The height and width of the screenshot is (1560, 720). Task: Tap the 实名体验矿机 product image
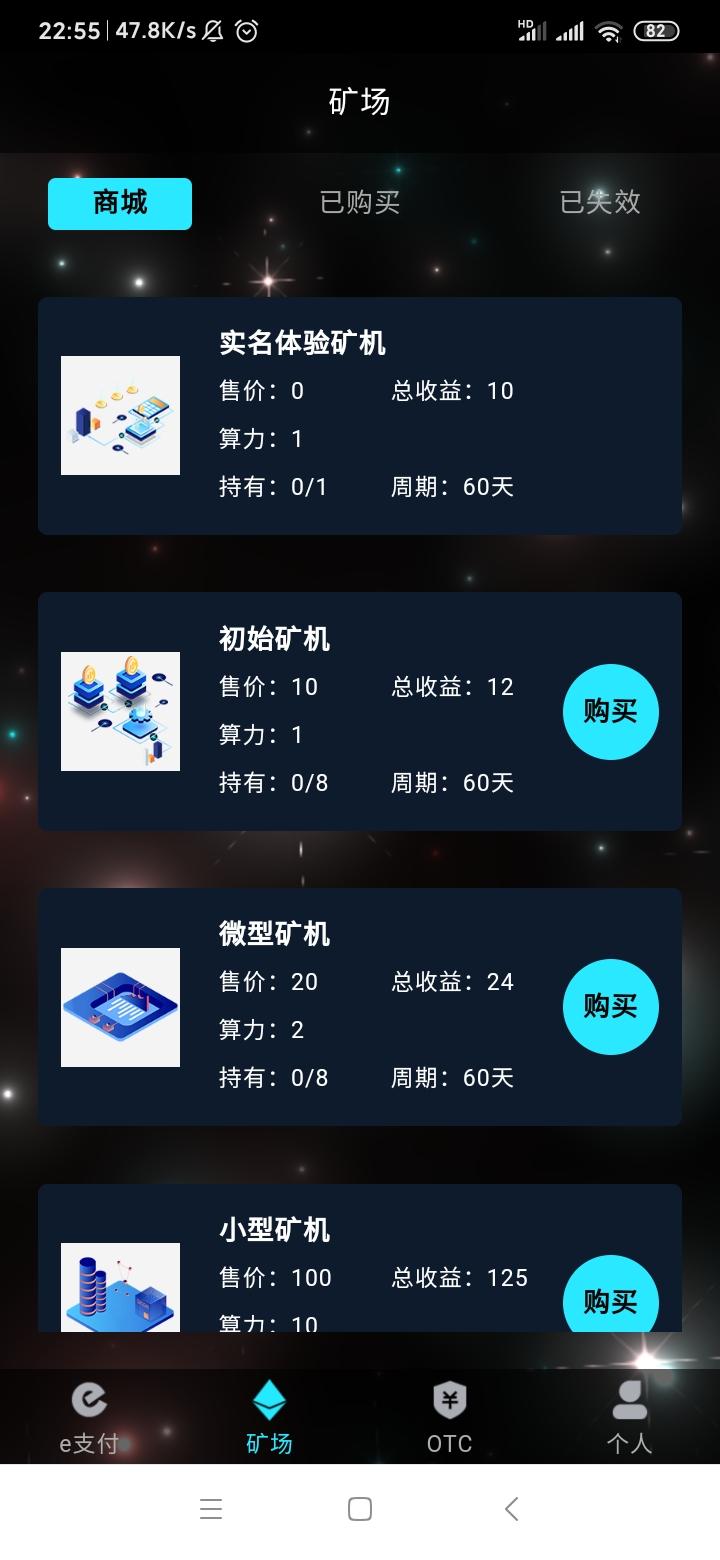point(120,415)
